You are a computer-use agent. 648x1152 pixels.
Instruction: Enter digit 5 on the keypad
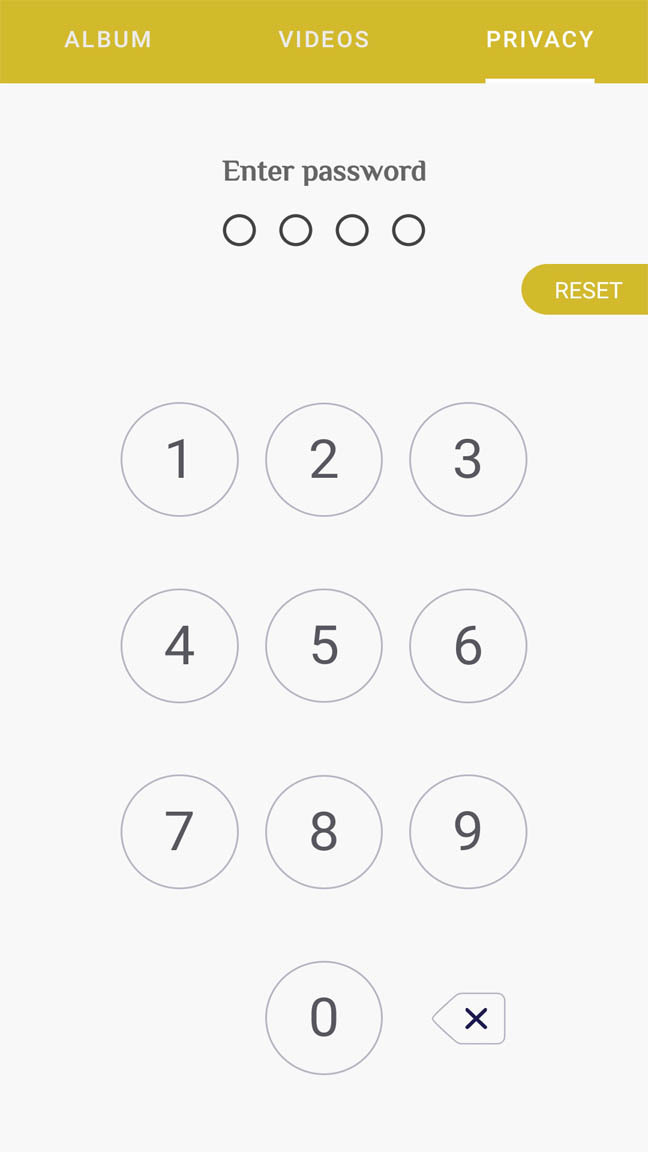[x=324, y=646]
